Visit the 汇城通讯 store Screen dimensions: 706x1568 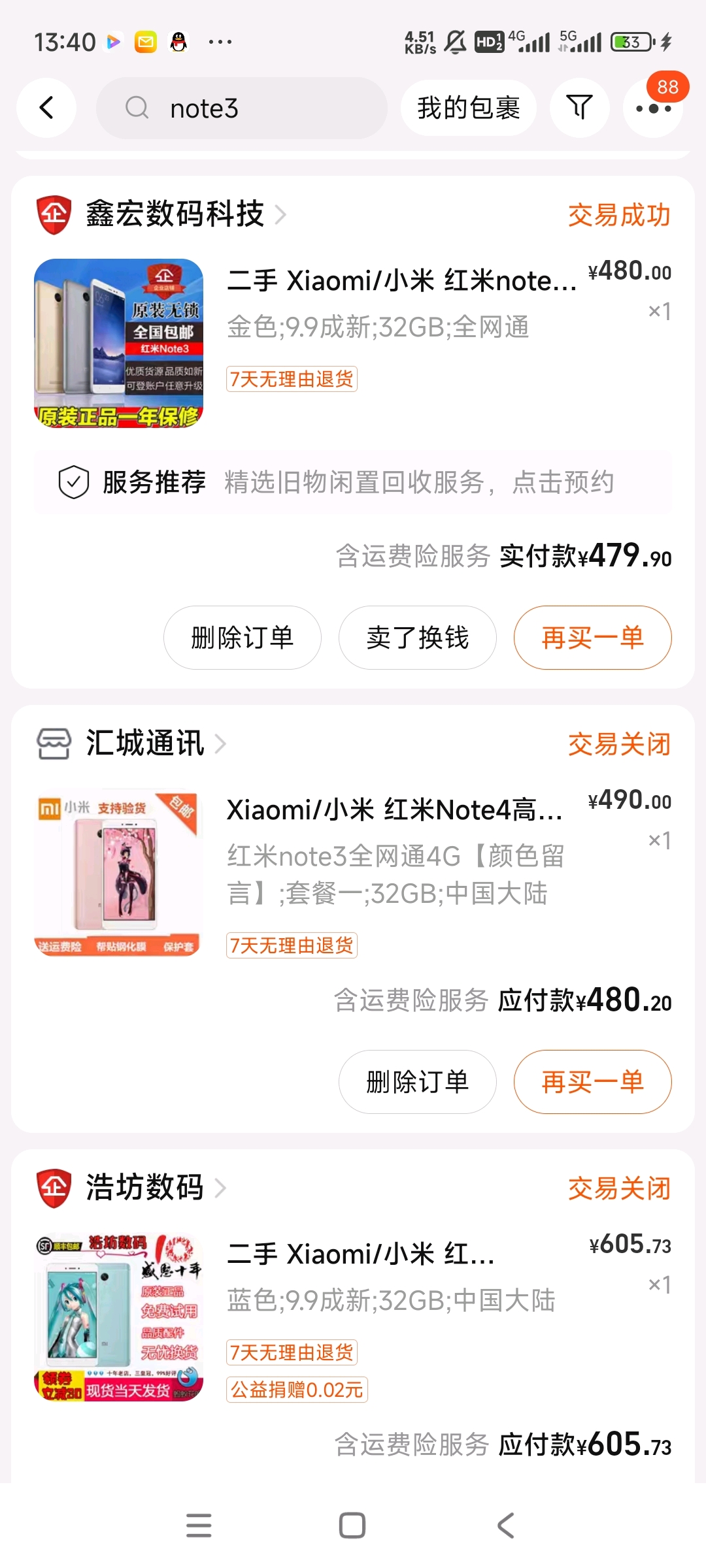pos(145,743)
